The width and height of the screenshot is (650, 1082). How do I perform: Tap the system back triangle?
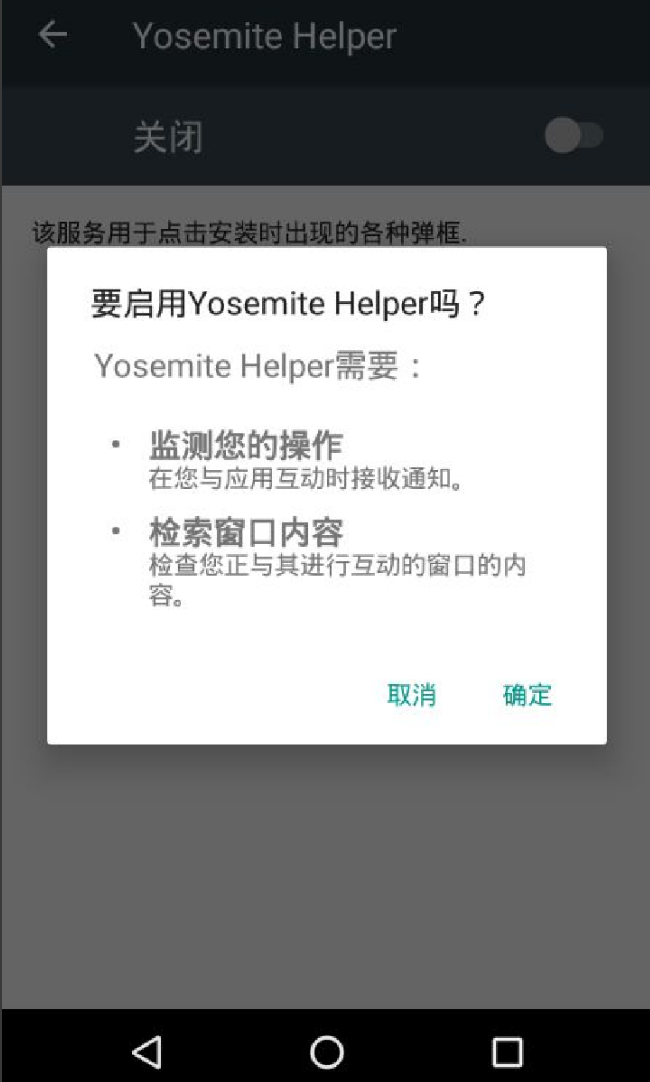146,1051
